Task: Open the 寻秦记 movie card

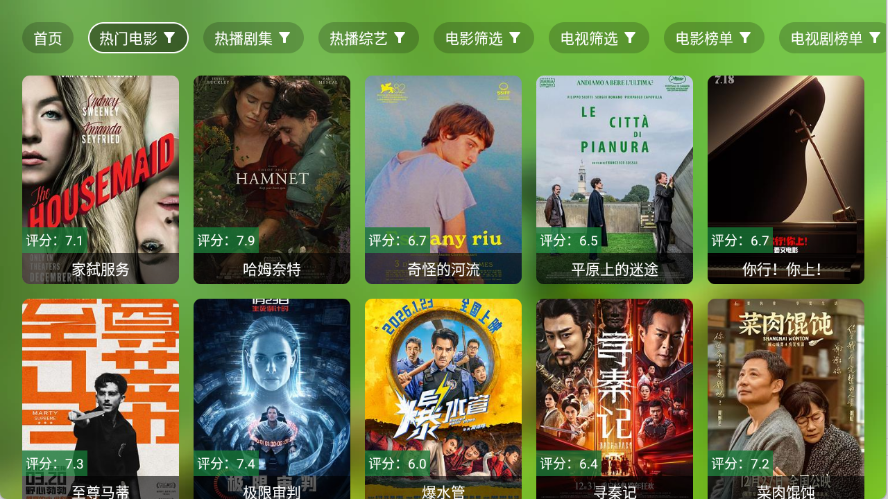Action: pyautogui.click(x=615, y=398)
